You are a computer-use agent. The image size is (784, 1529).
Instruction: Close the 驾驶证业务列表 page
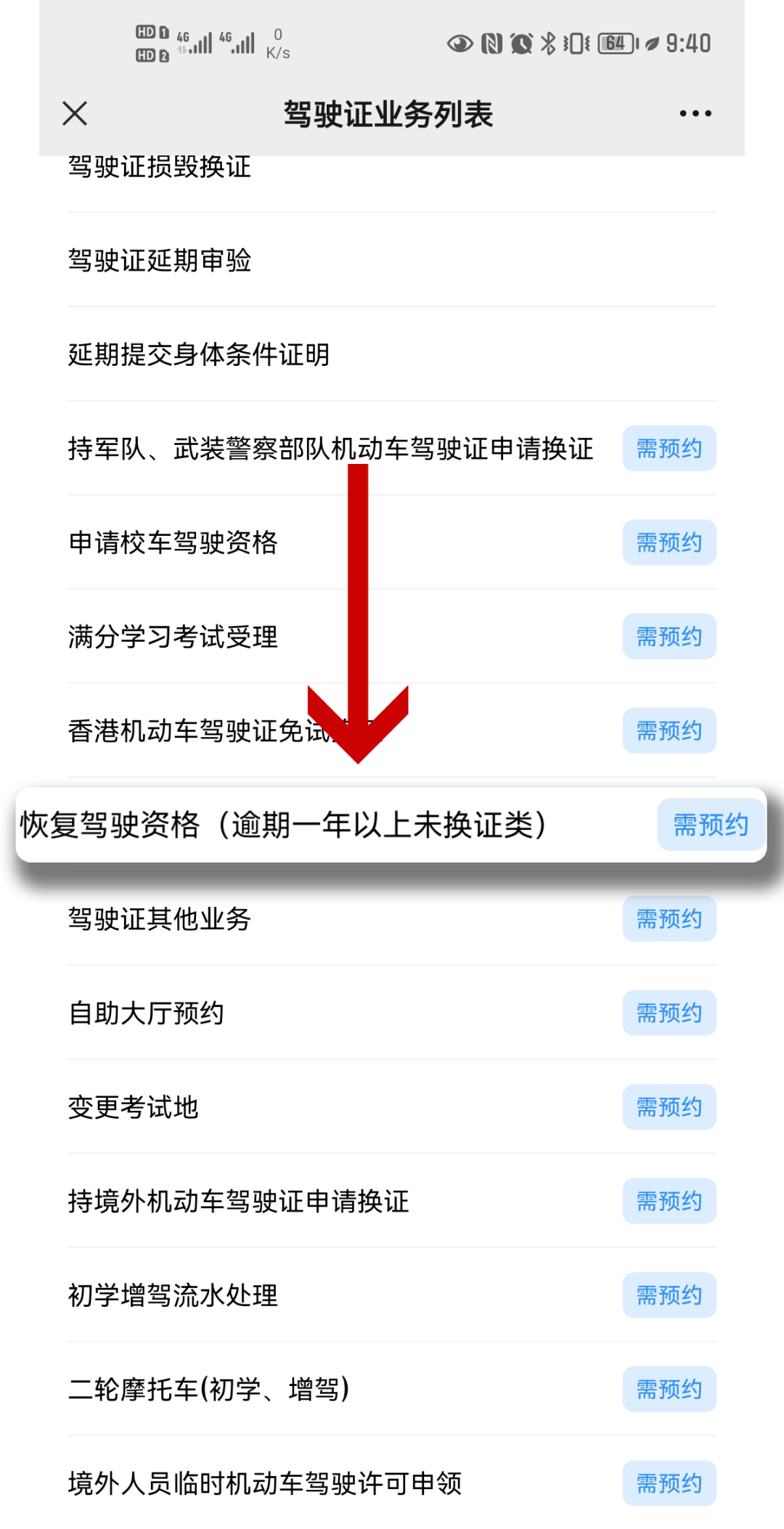(x=75, y=113)
